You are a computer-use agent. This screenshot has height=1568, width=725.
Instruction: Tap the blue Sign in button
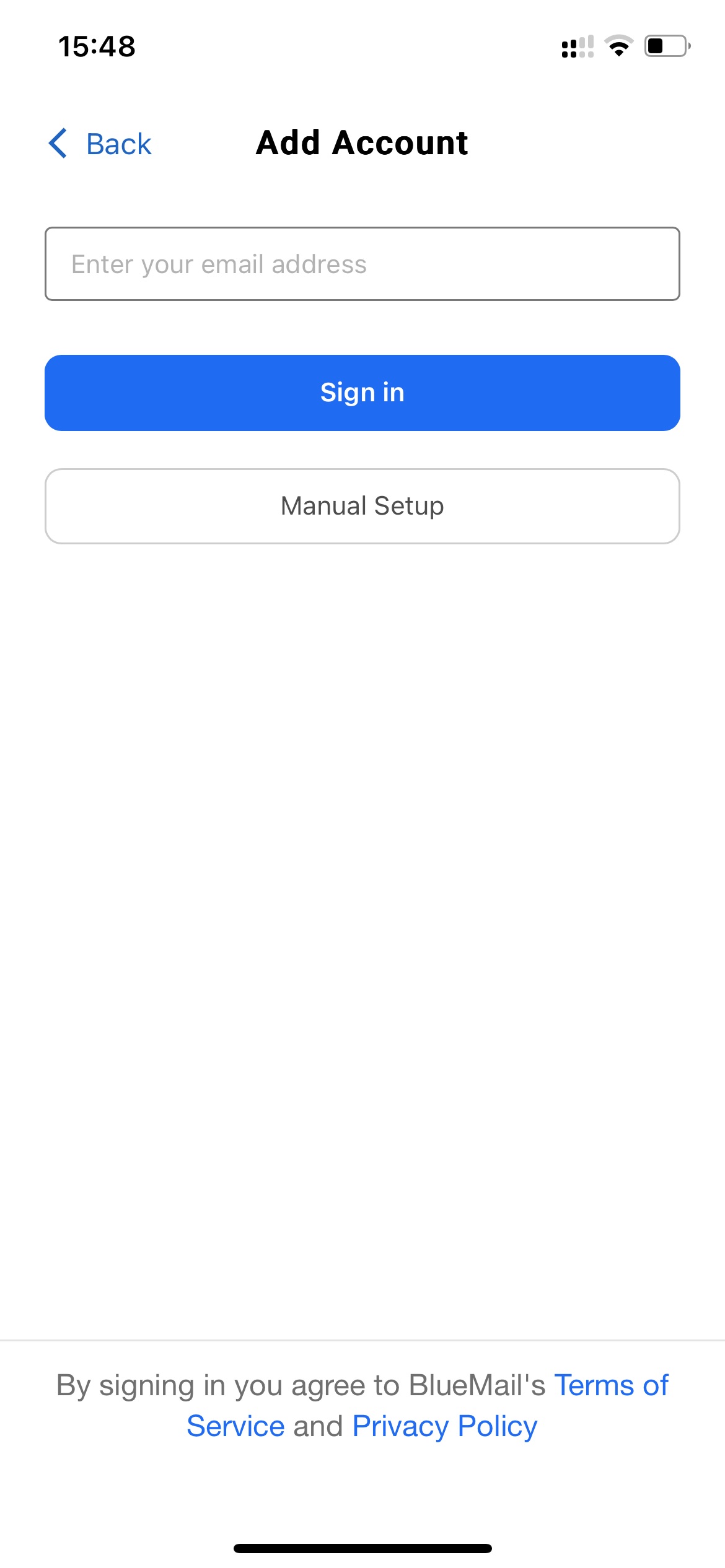pos(362,393)
